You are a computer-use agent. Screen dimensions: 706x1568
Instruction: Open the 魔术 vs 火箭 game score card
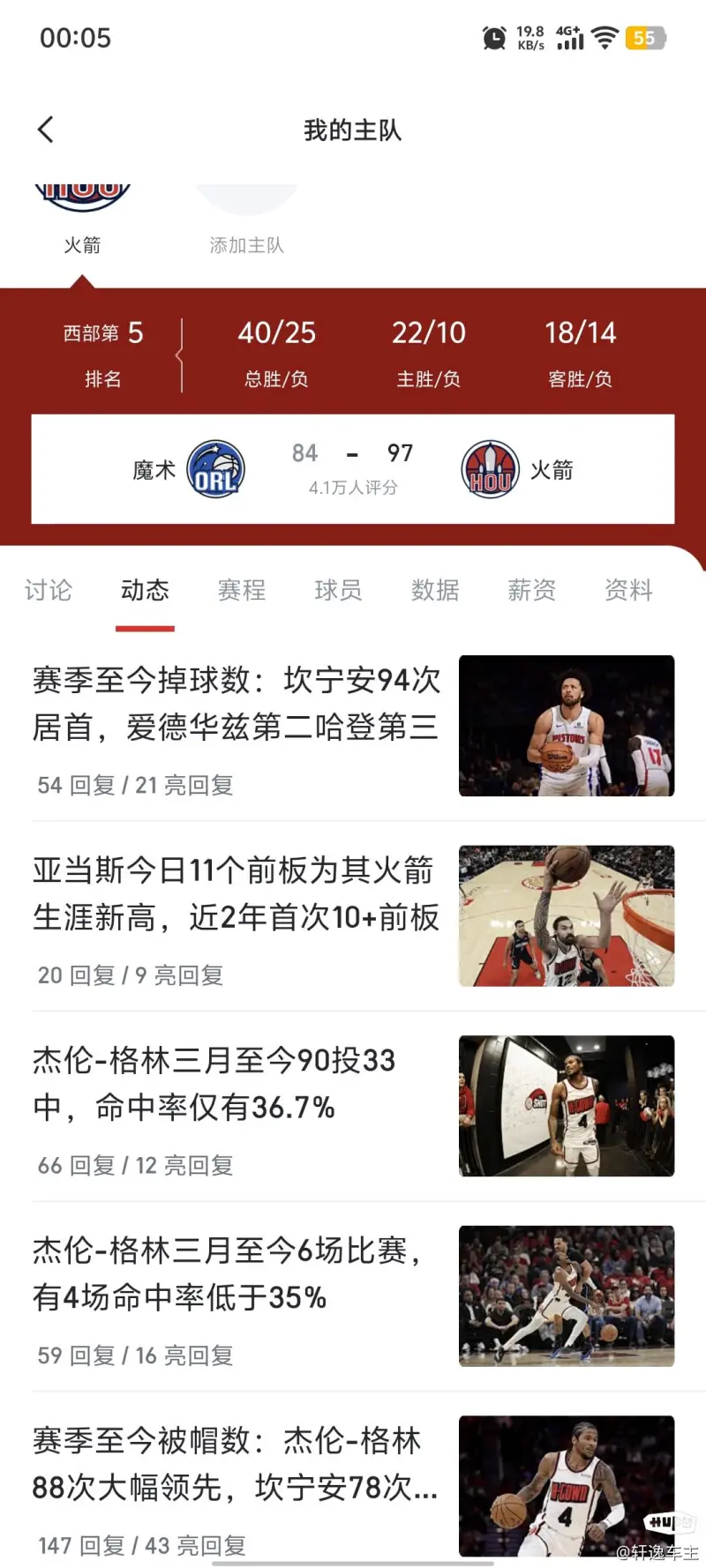pyautogui.click(x=353, y=468)
